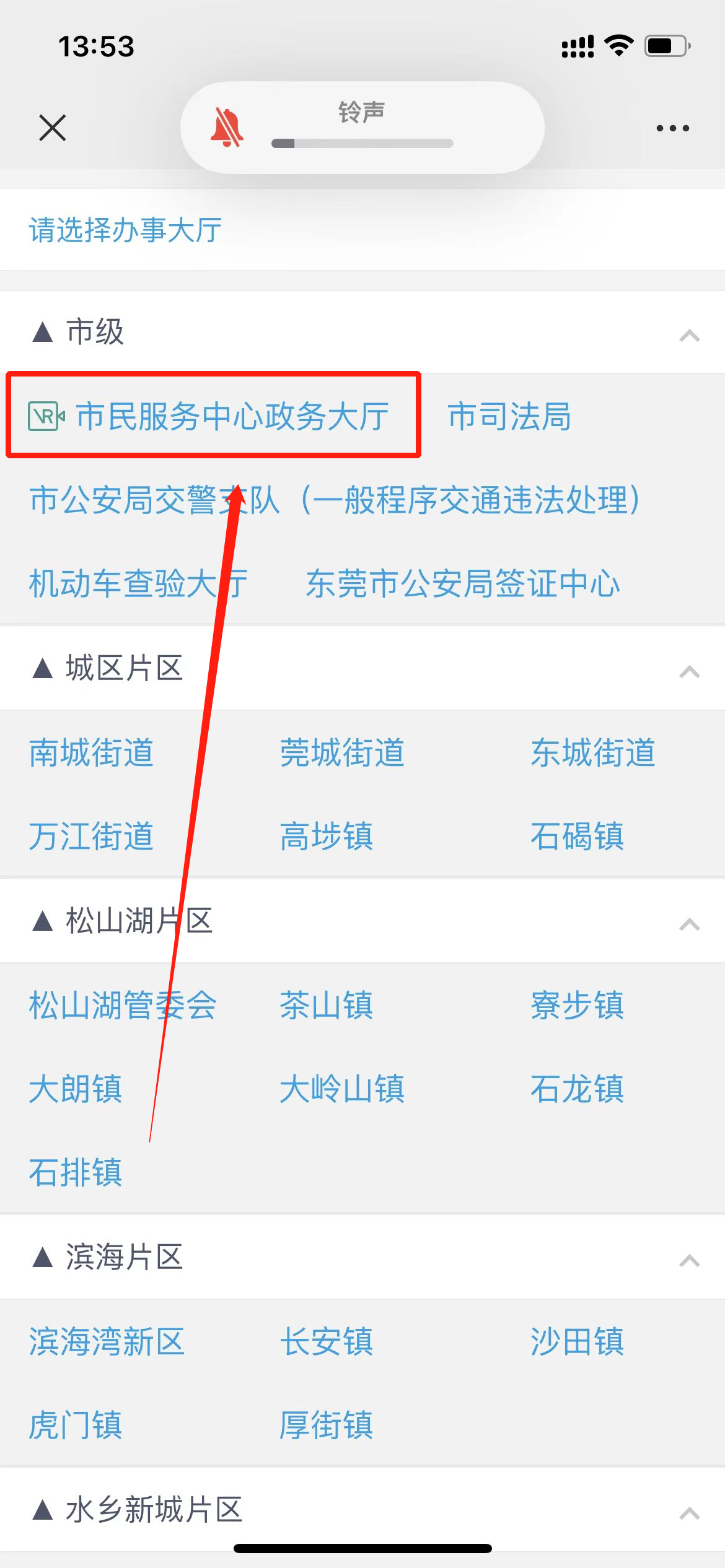Open 高埗镇 hall

[x=326, y=836]
